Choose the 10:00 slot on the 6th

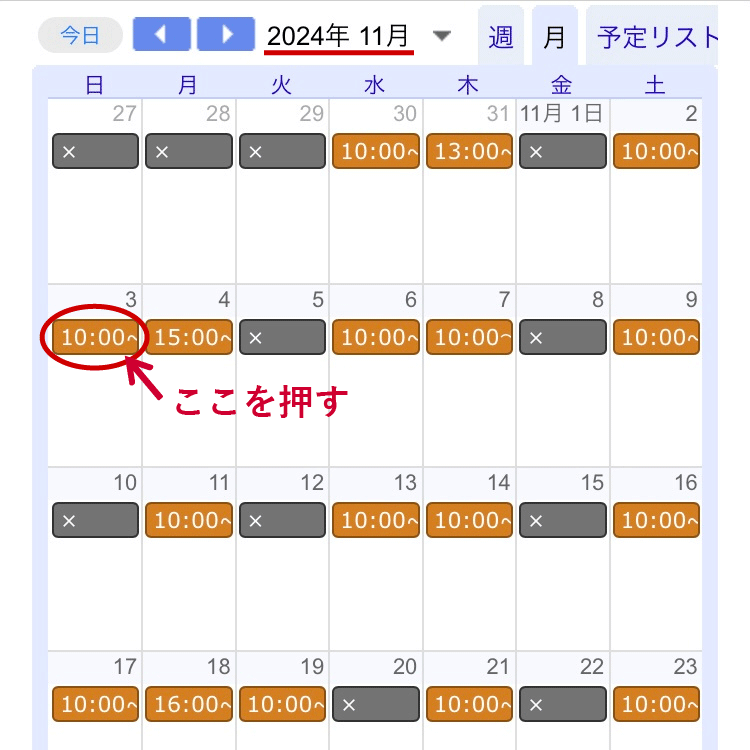[x=376, y=337]
